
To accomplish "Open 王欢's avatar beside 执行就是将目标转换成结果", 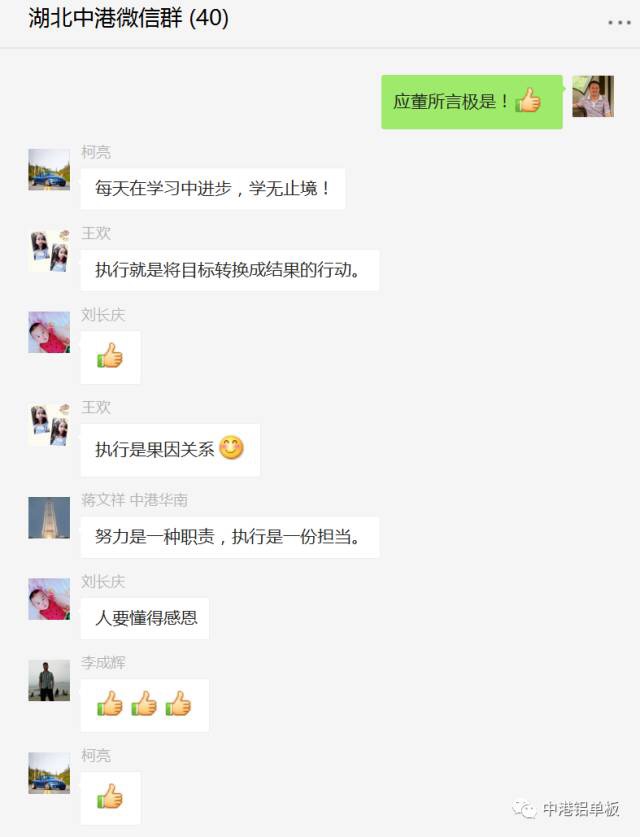I will pyautogui.click(x=49, y=251).
